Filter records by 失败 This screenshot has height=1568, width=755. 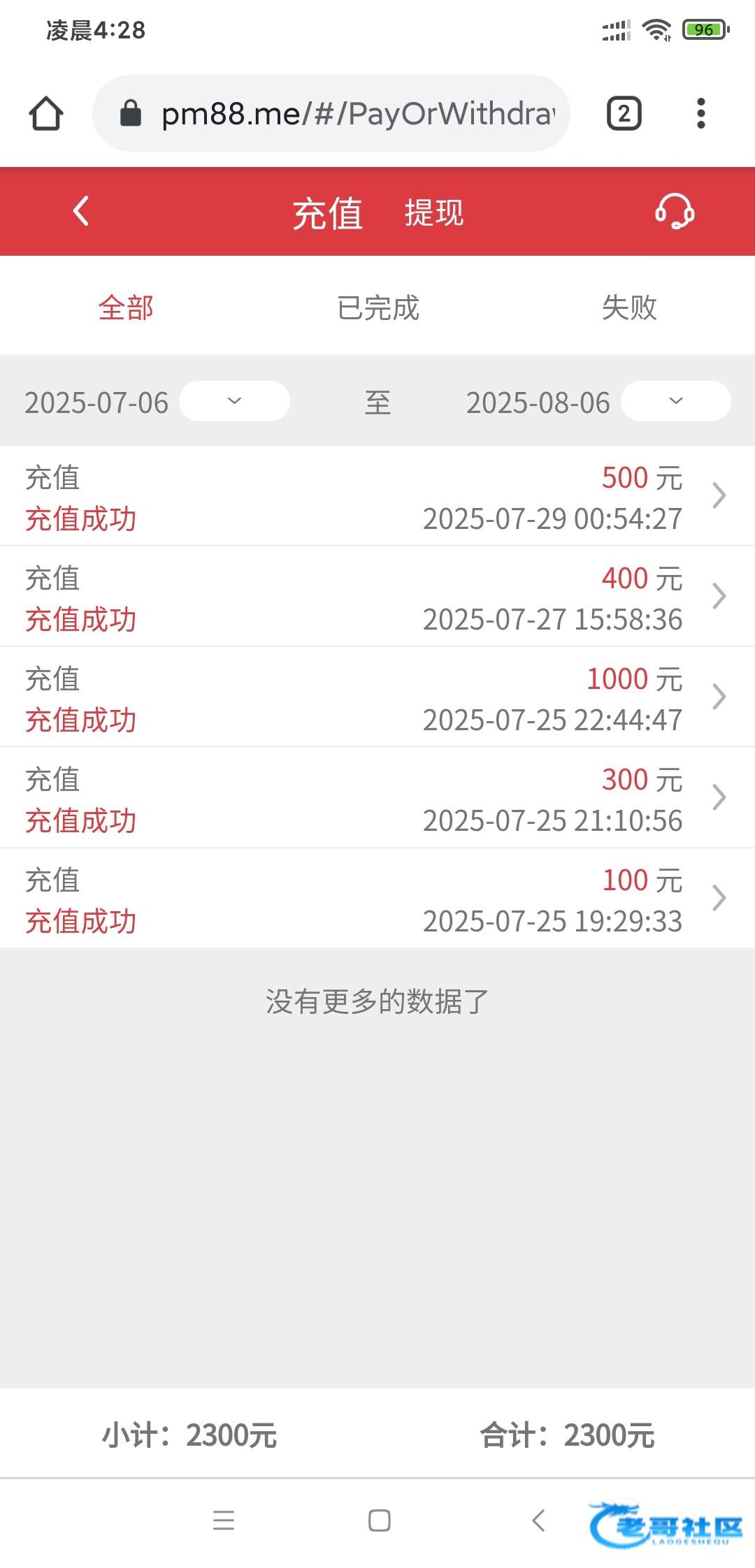coord(629,307)
